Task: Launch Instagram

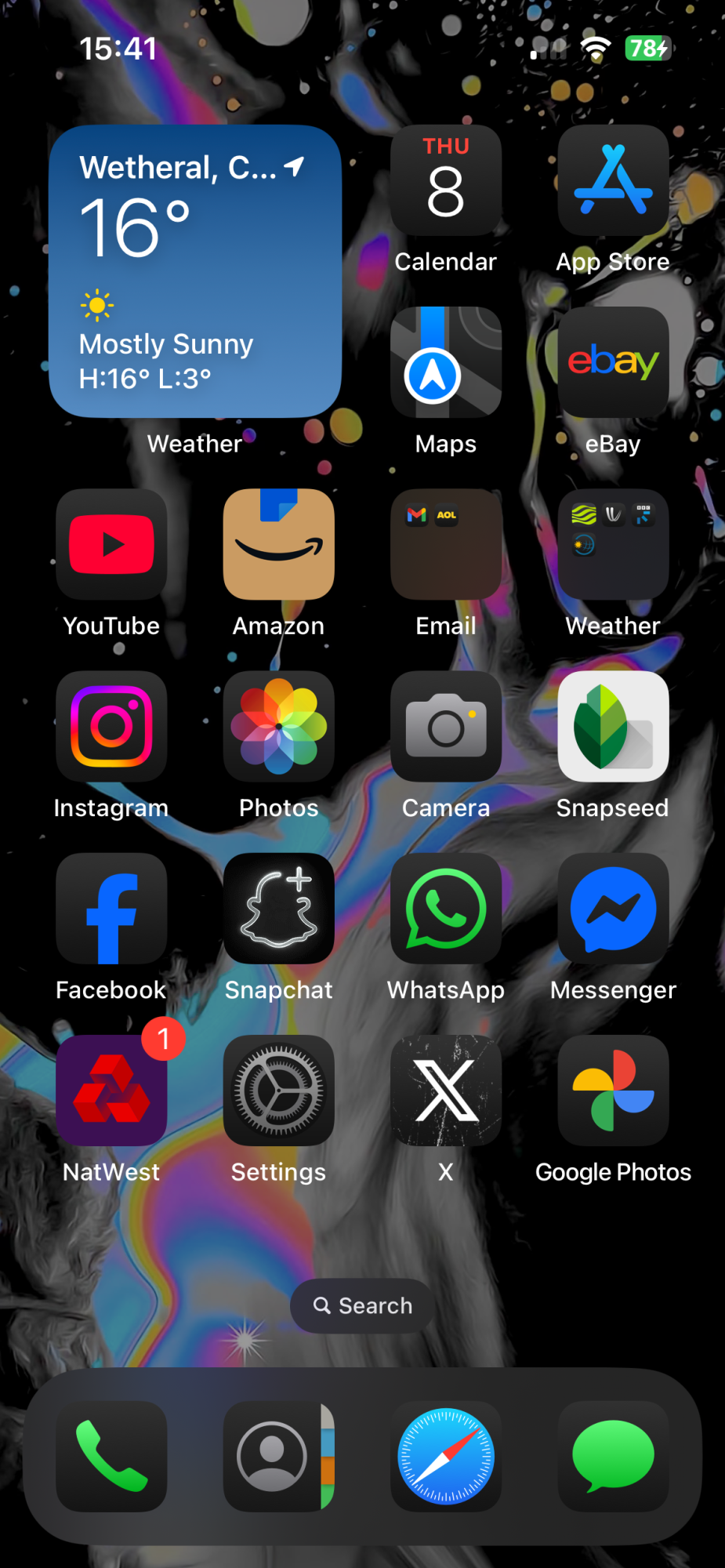Action: tap(111, 726)
